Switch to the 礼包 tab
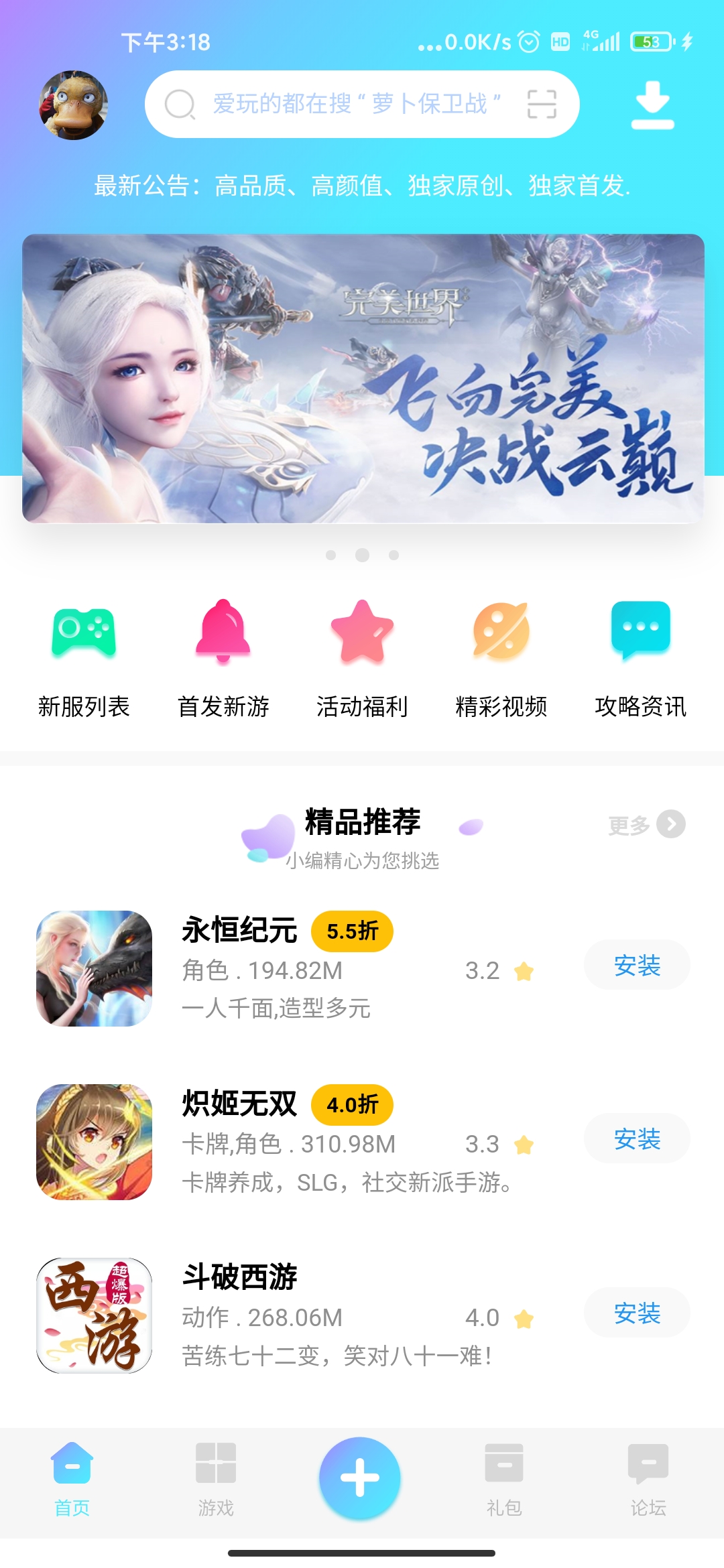This screenshot has height=1568, width=724. (x=504, y=1479)
